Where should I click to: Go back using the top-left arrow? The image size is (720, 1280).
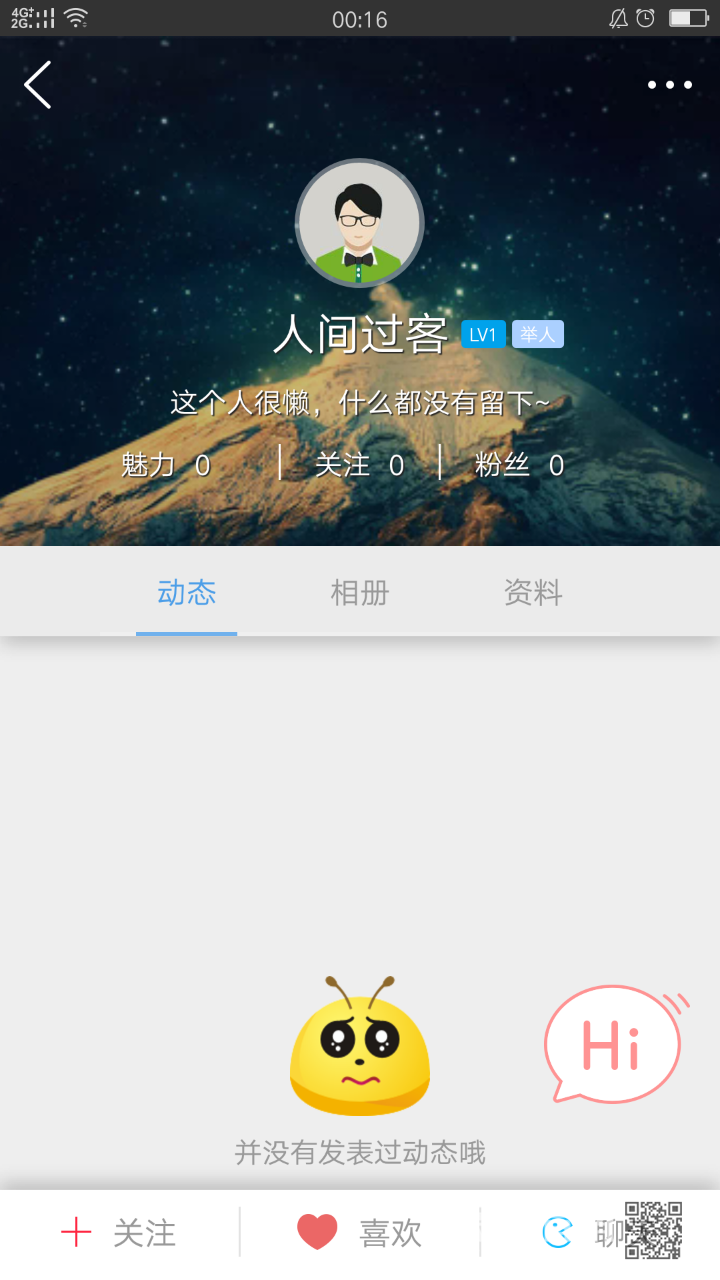click(38, 85)
